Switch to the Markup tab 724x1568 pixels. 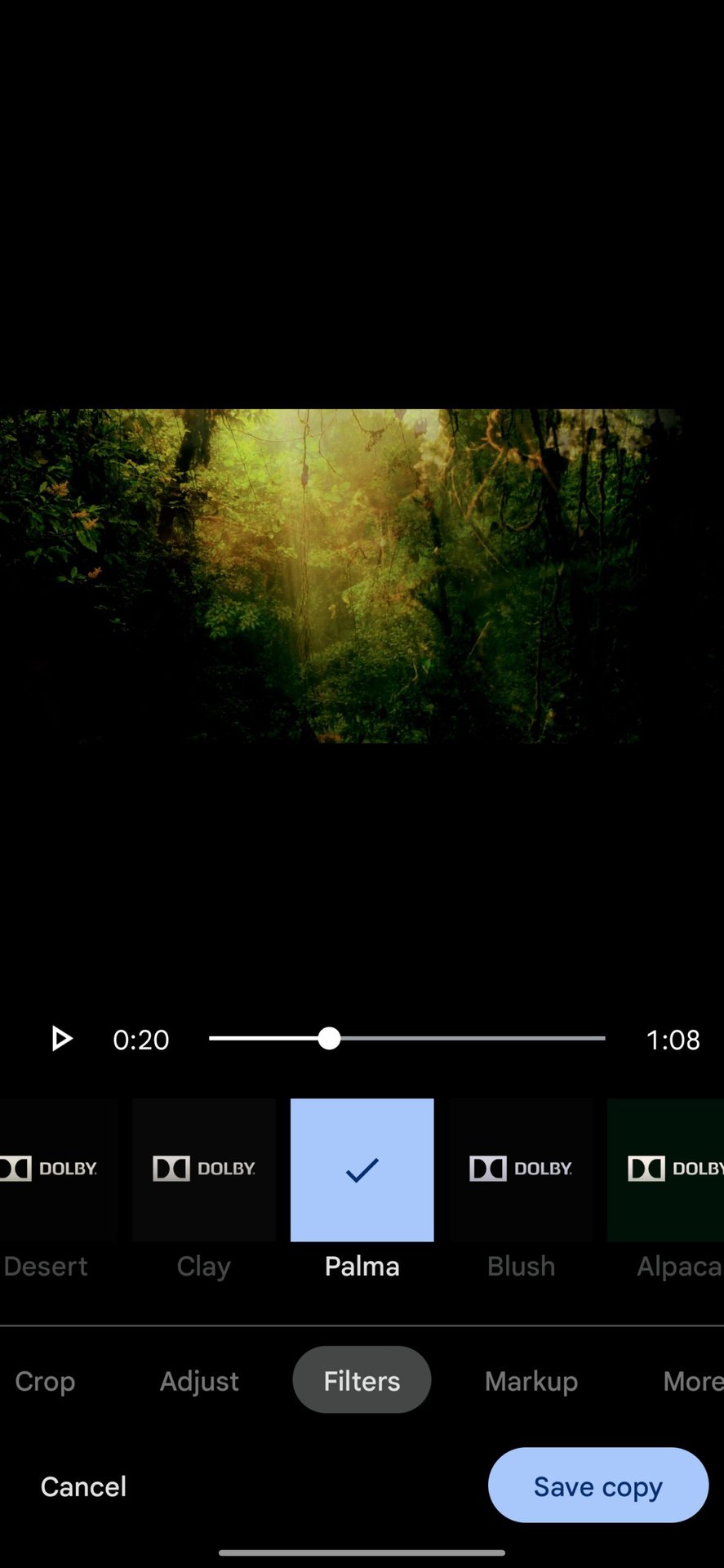(x=531, y=1381)
